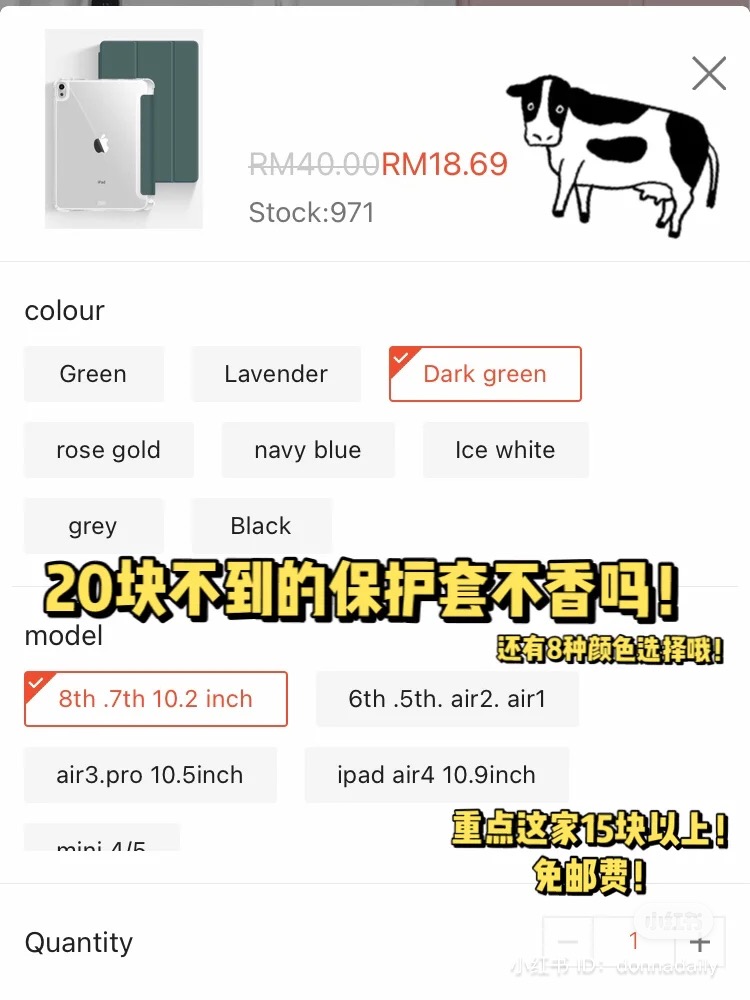Decrease quantity with the minus button
Image resolution: width=750 pixels, height=1000 pixels.
click(568, 942)
